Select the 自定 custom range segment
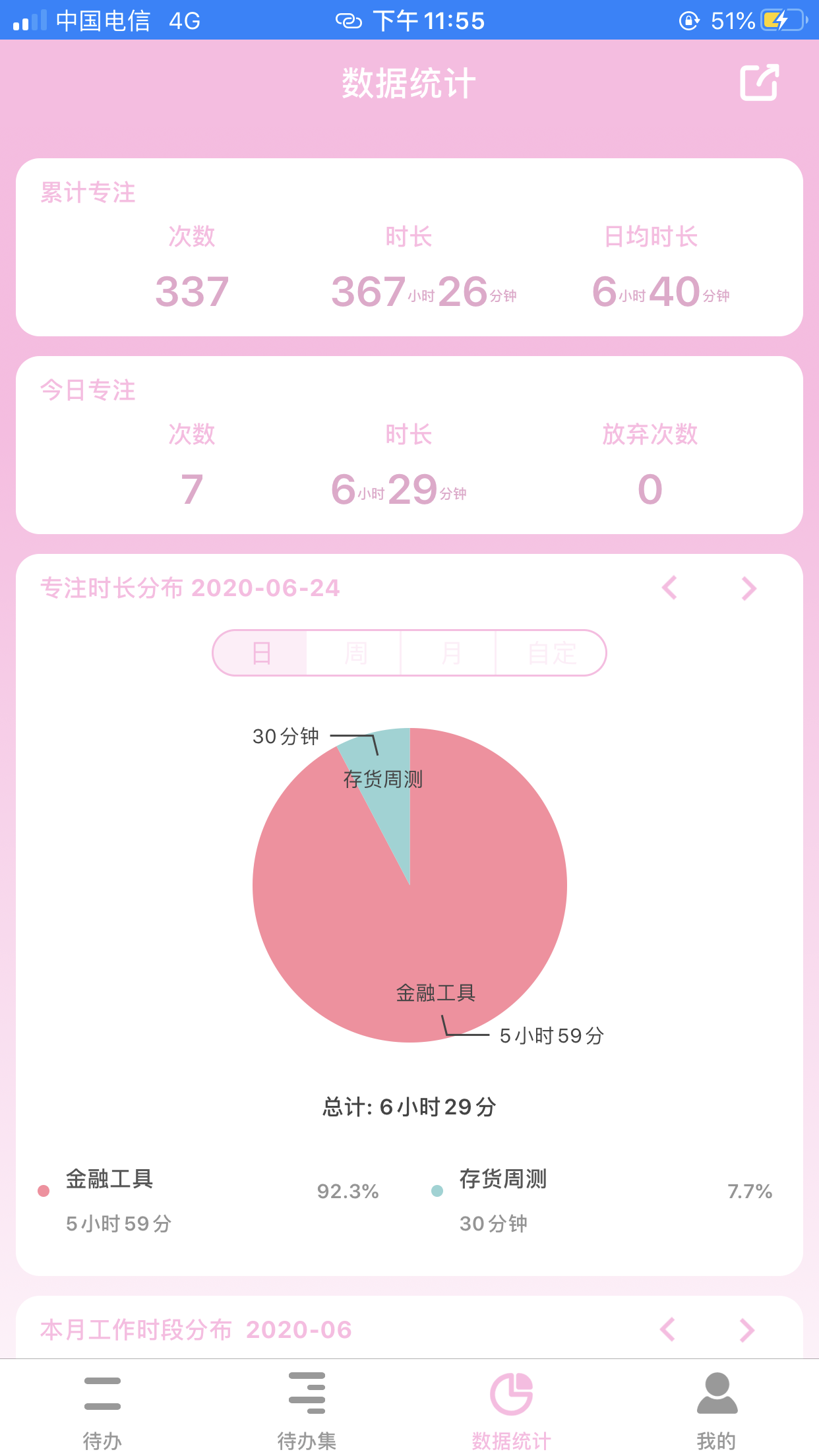The height and width of the screenshot is (1456, 819). (551, 653)
